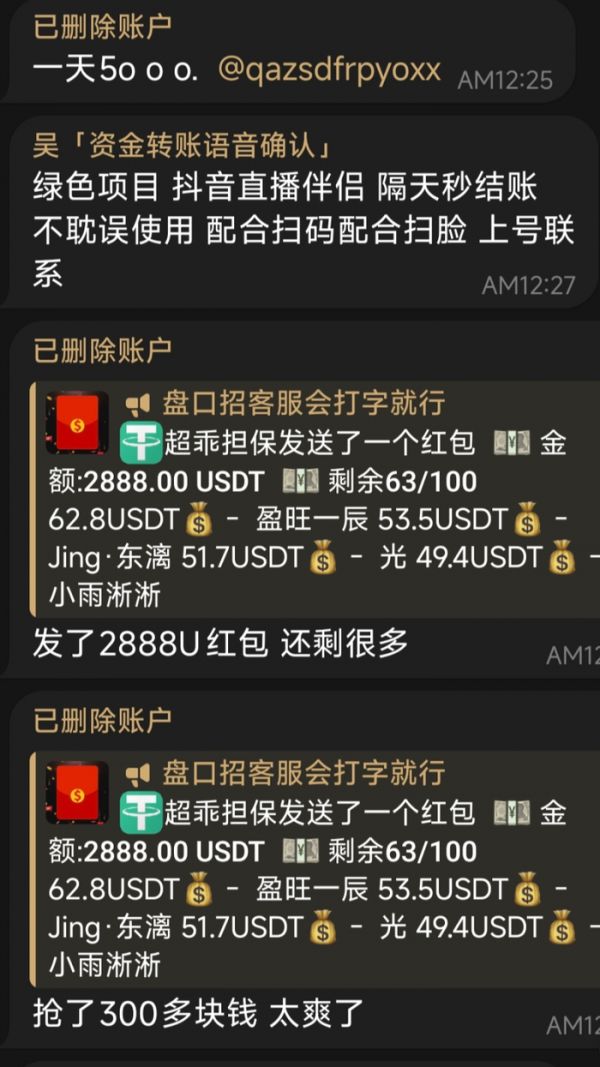This screenshot has height=1067, width=600.
Task: Open quoted red packet above 抢了300多块钱
Action: pos(312,868)
